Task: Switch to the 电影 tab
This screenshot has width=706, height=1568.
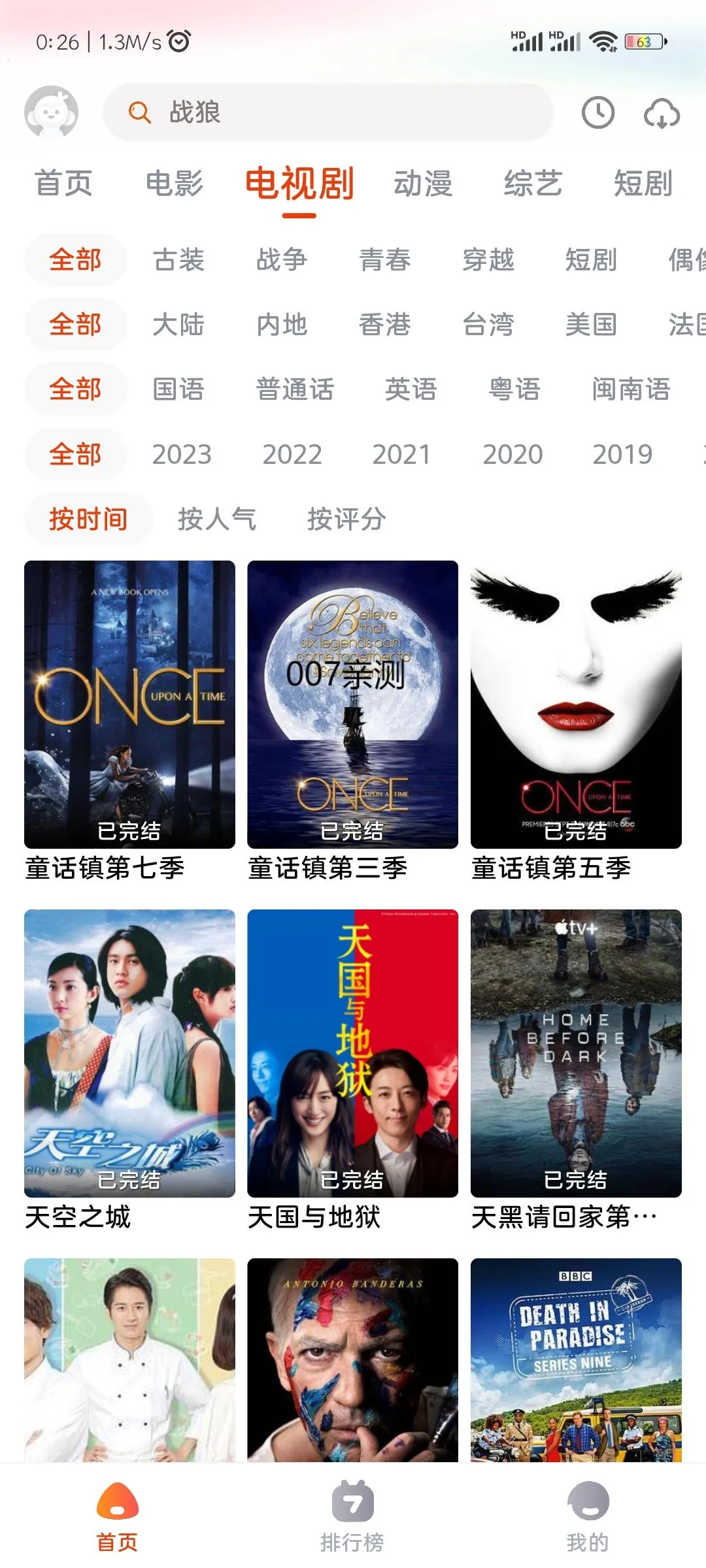Action: pyautogui.click(x=173, y=184)
